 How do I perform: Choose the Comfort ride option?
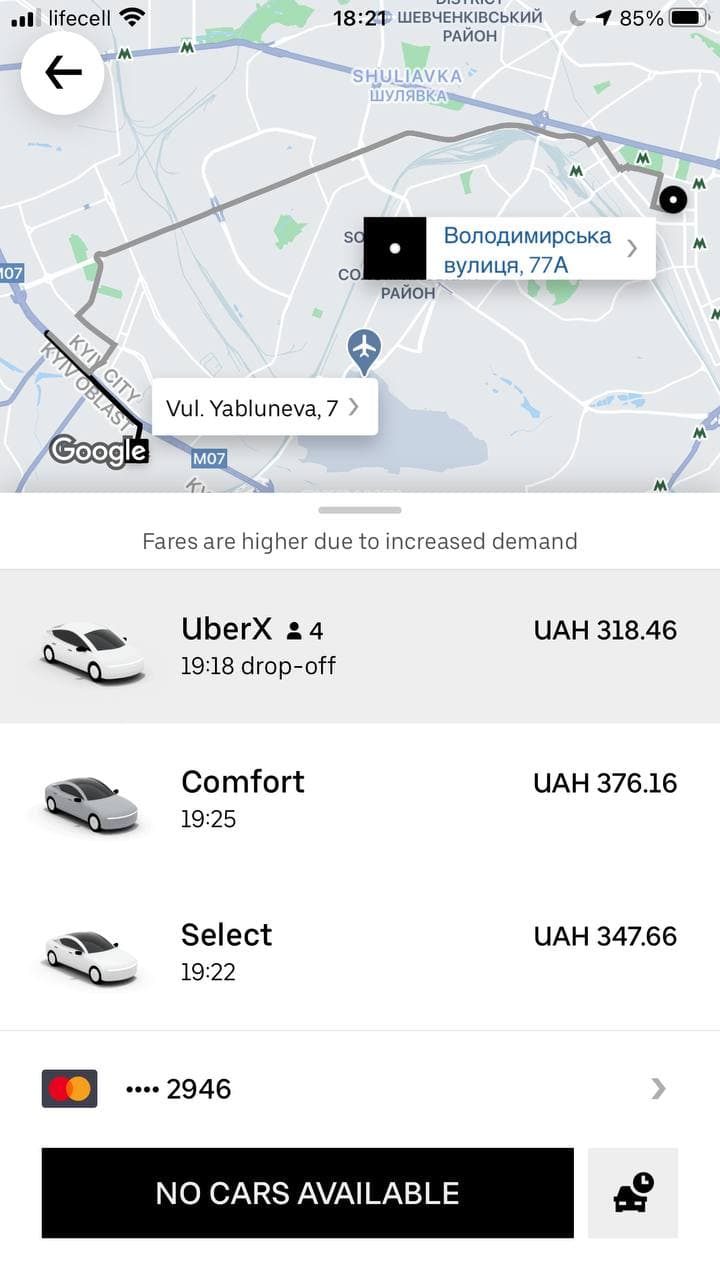[360, 799]
